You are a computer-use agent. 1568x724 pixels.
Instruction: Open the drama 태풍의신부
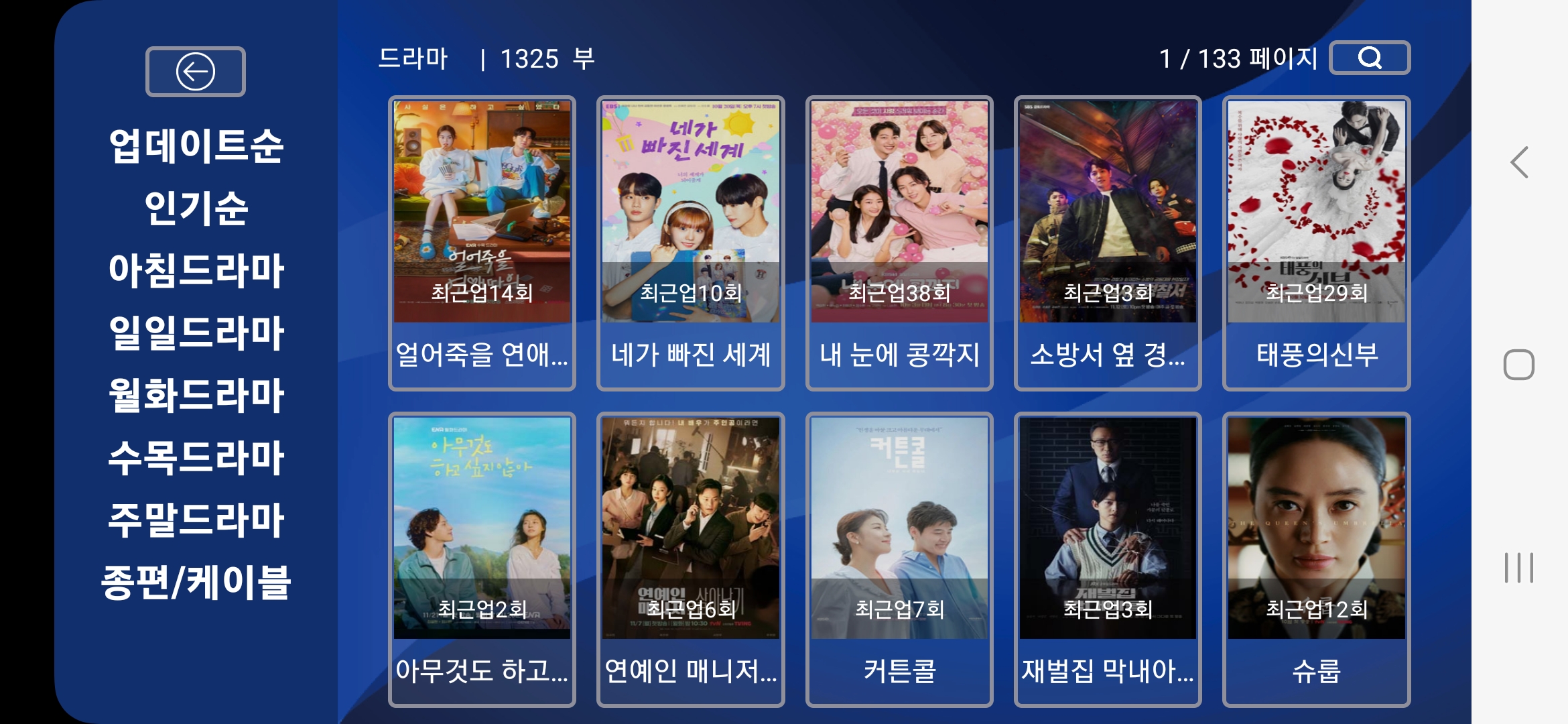tap(1316, 243)
